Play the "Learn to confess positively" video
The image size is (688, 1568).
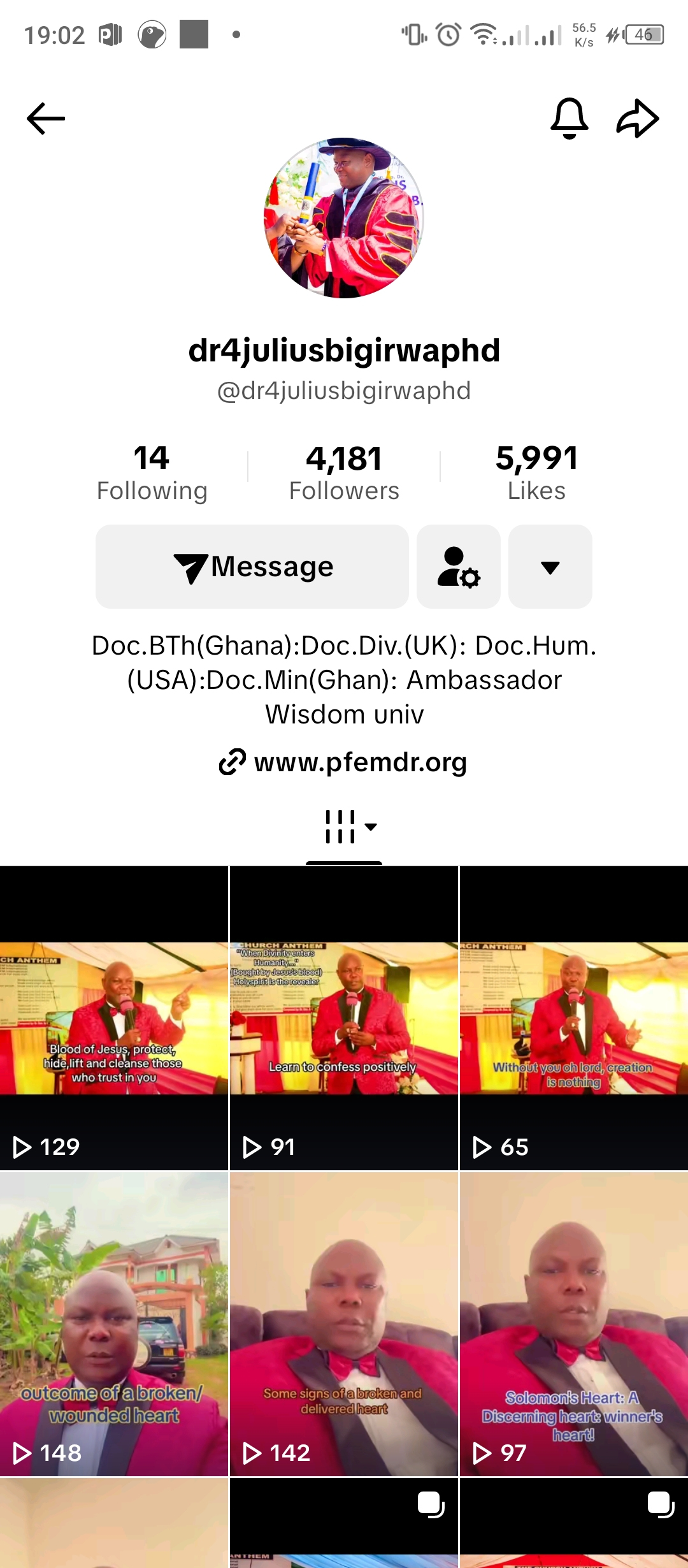pos(344,1019)
